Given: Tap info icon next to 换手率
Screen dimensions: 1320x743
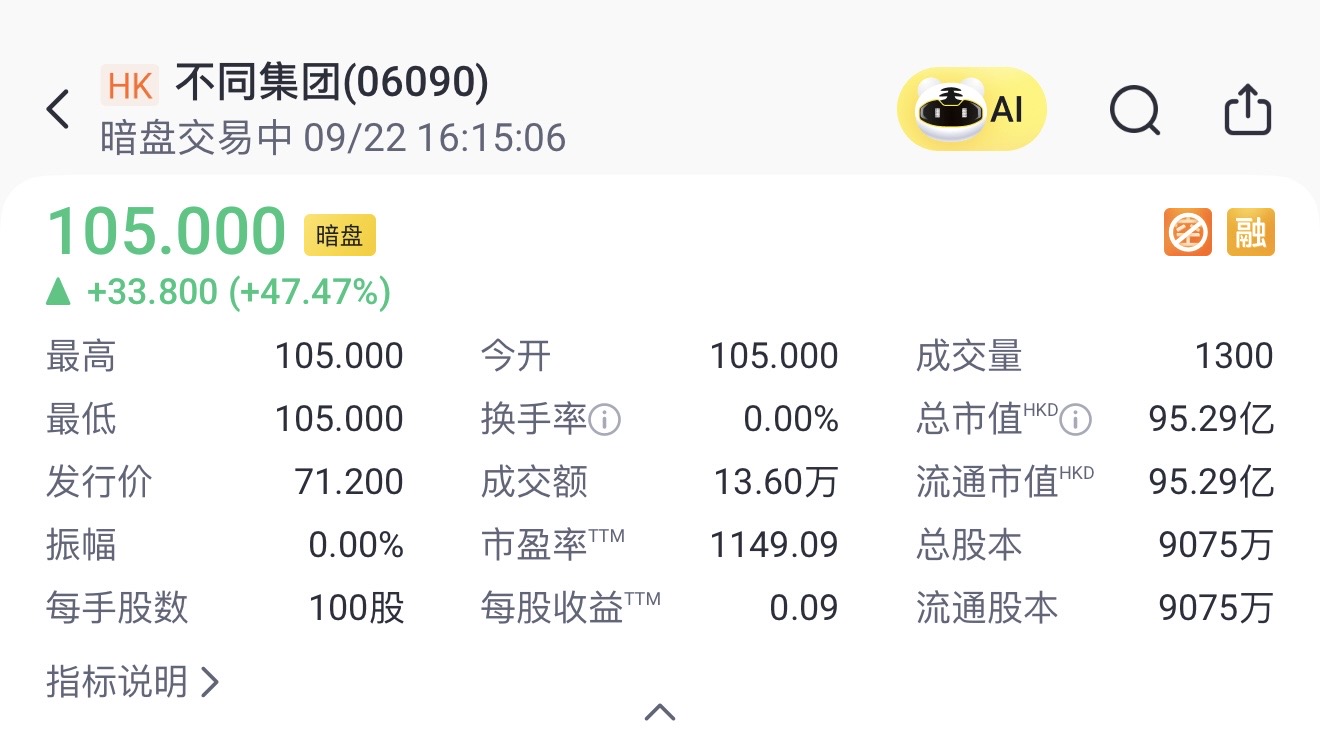Looking at the screenshot, I should coord(604,420).
